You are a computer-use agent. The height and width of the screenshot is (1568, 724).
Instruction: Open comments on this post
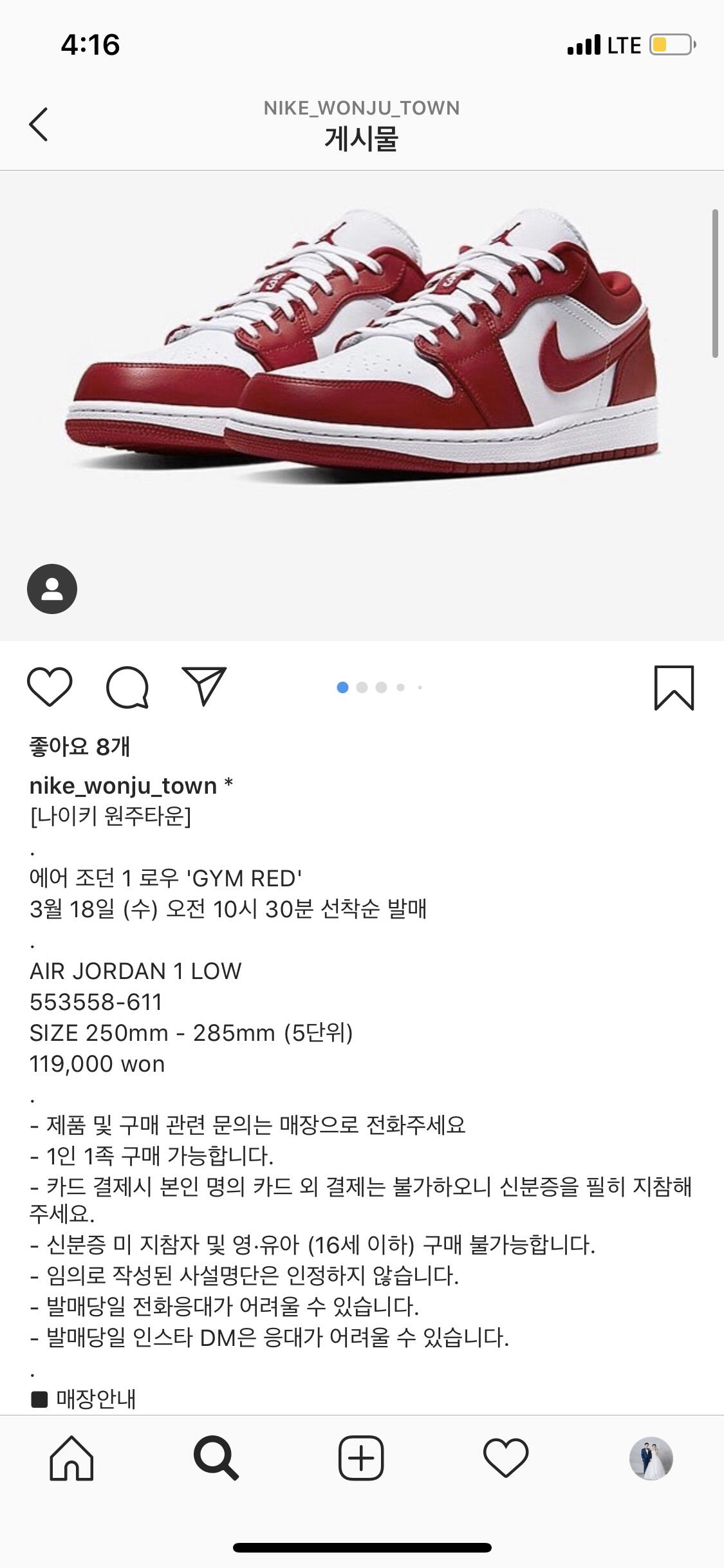pyautogui.click(x=127, y=687)
